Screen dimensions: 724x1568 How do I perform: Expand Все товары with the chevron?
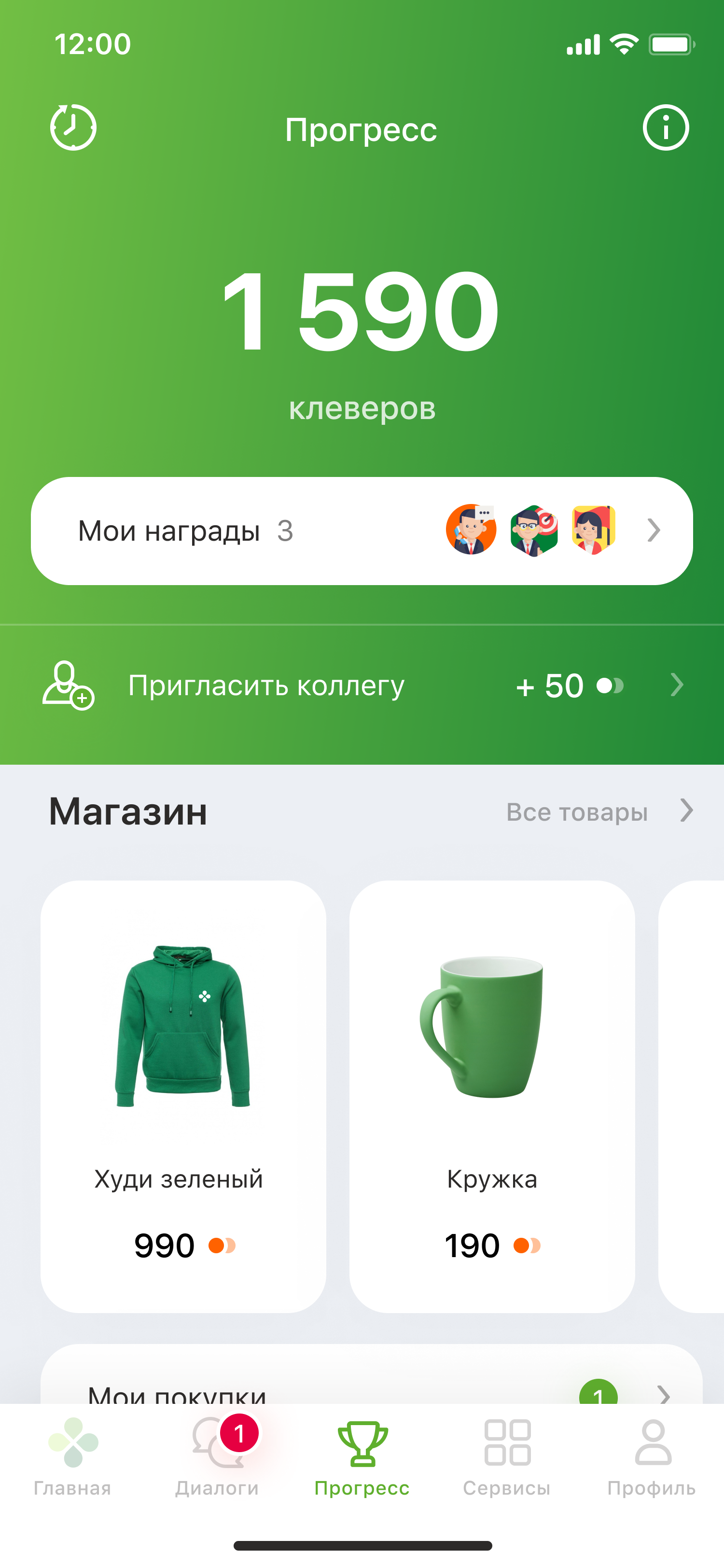686,811
